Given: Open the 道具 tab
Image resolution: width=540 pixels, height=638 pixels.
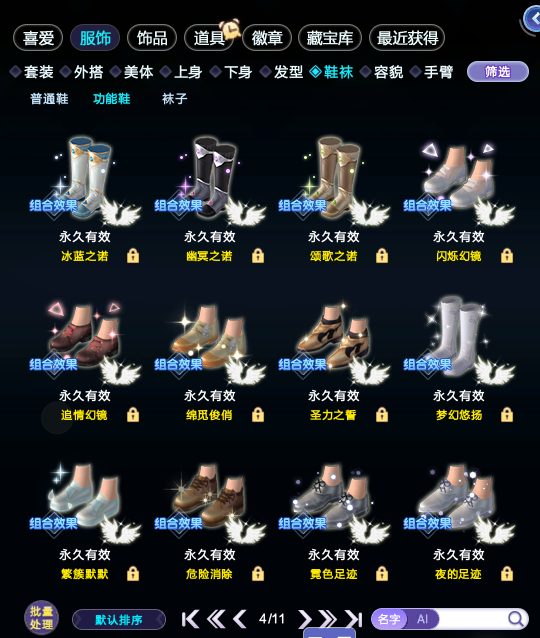Looking at the screenshot, I should 209,38.
